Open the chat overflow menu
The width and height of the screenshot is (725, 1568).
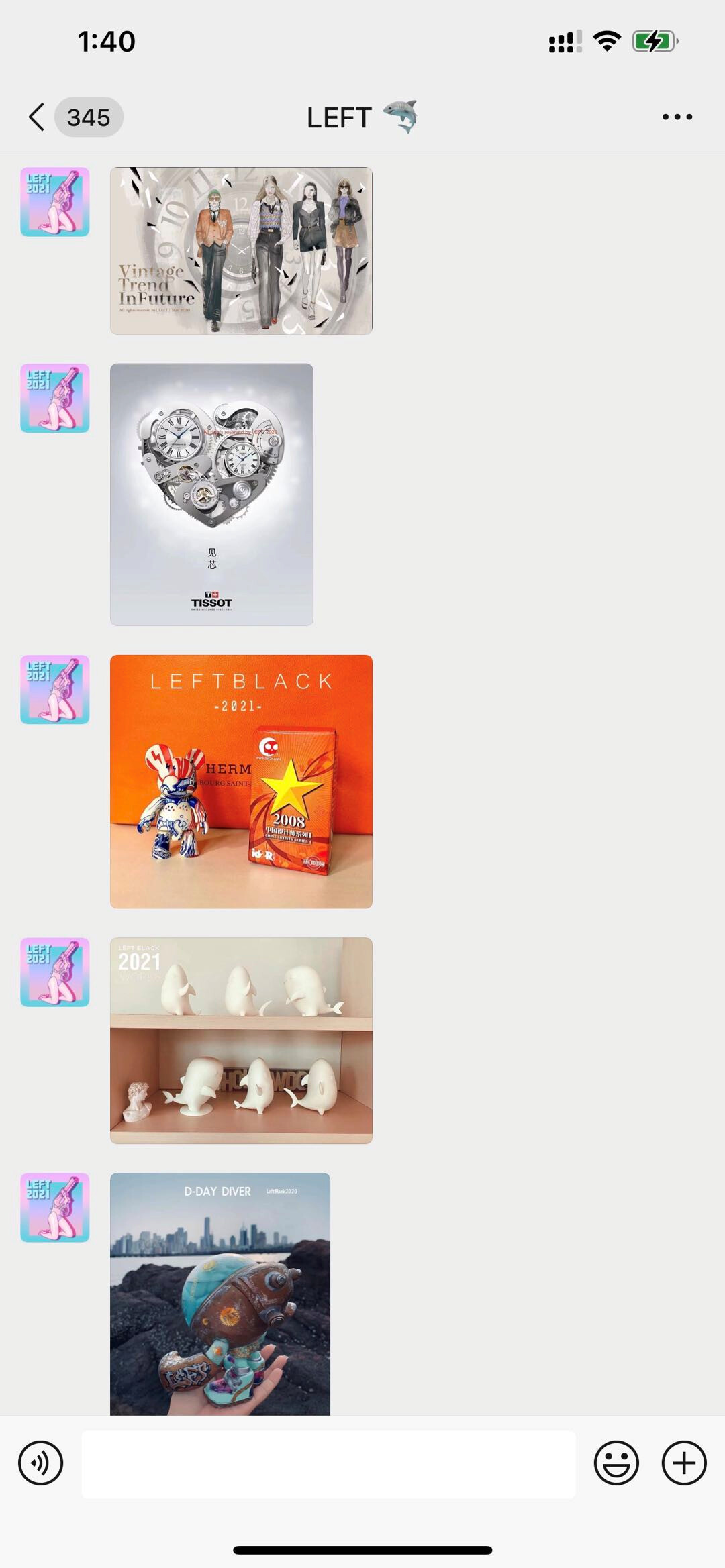[677, 117]
